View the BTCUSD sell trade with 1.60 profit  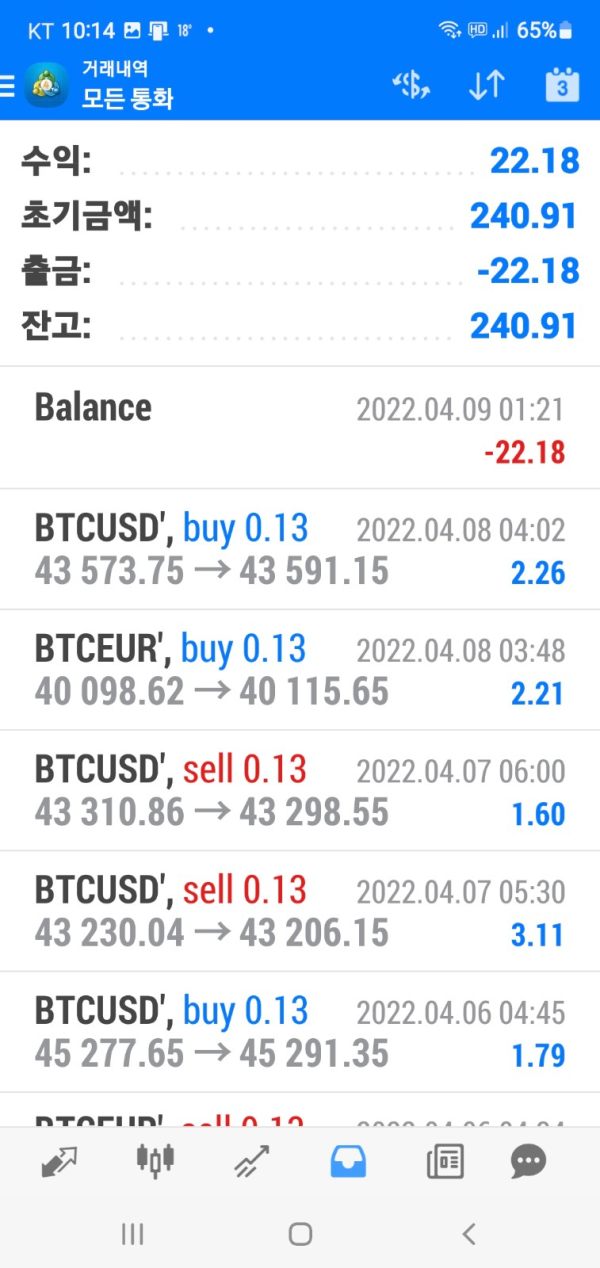coord(300,791)
